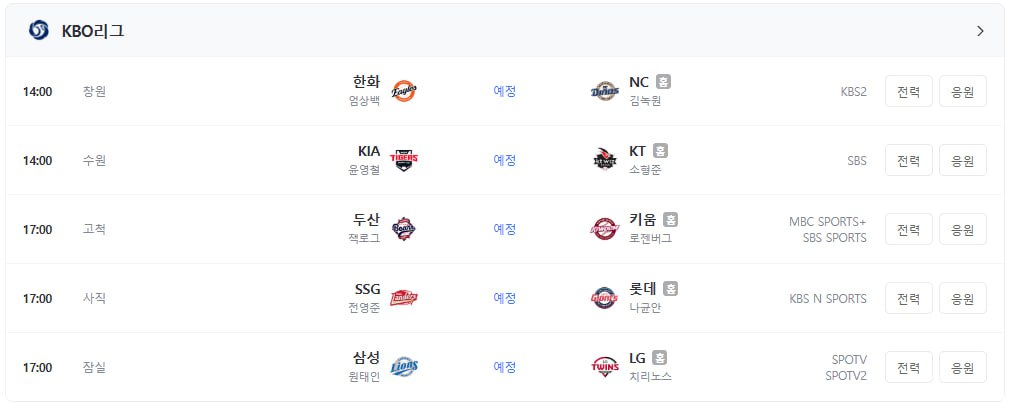Screen dimensions: 1011x403
Task: Open 전력 for the 한화 vs NC game
Action: (x=908, y=91)
